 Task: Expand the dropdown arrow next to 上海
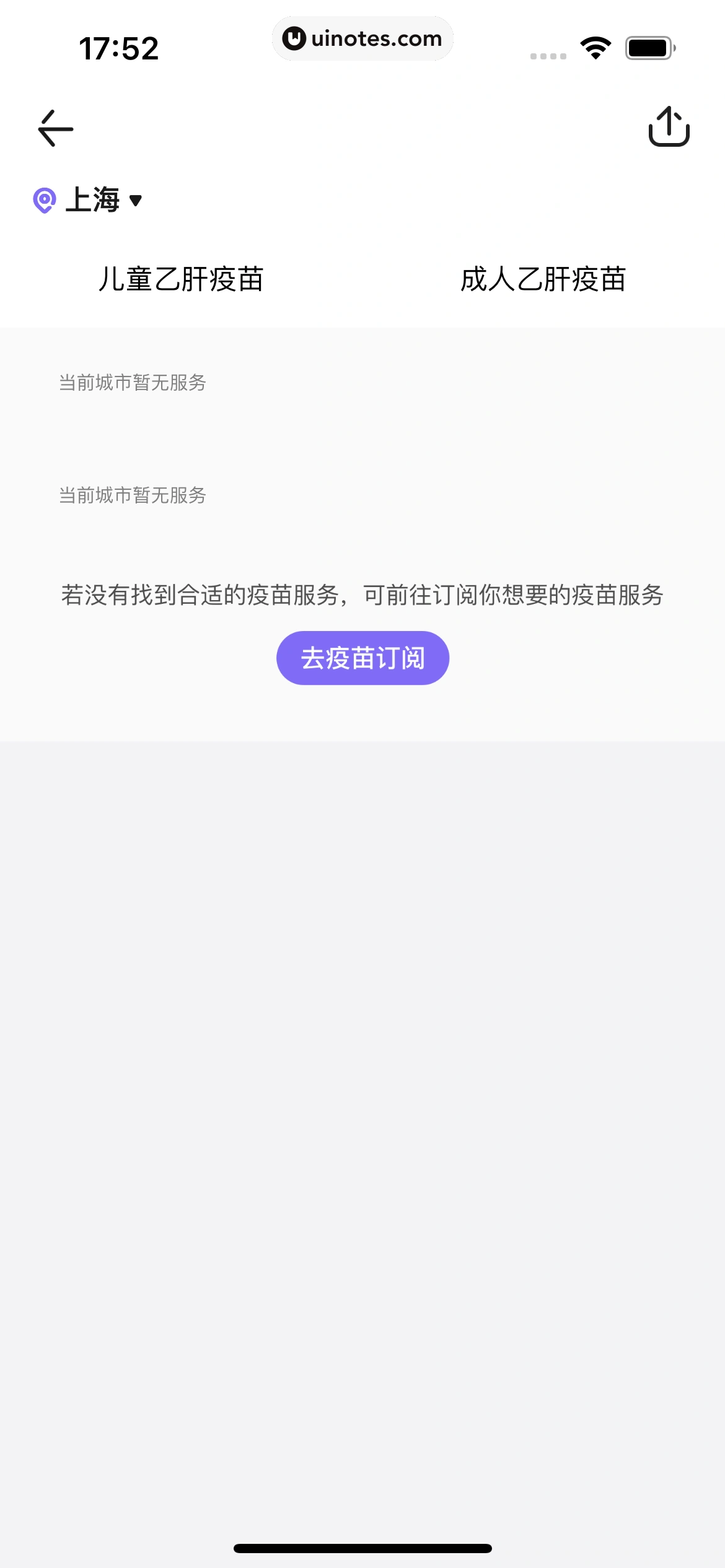[136, 201]
